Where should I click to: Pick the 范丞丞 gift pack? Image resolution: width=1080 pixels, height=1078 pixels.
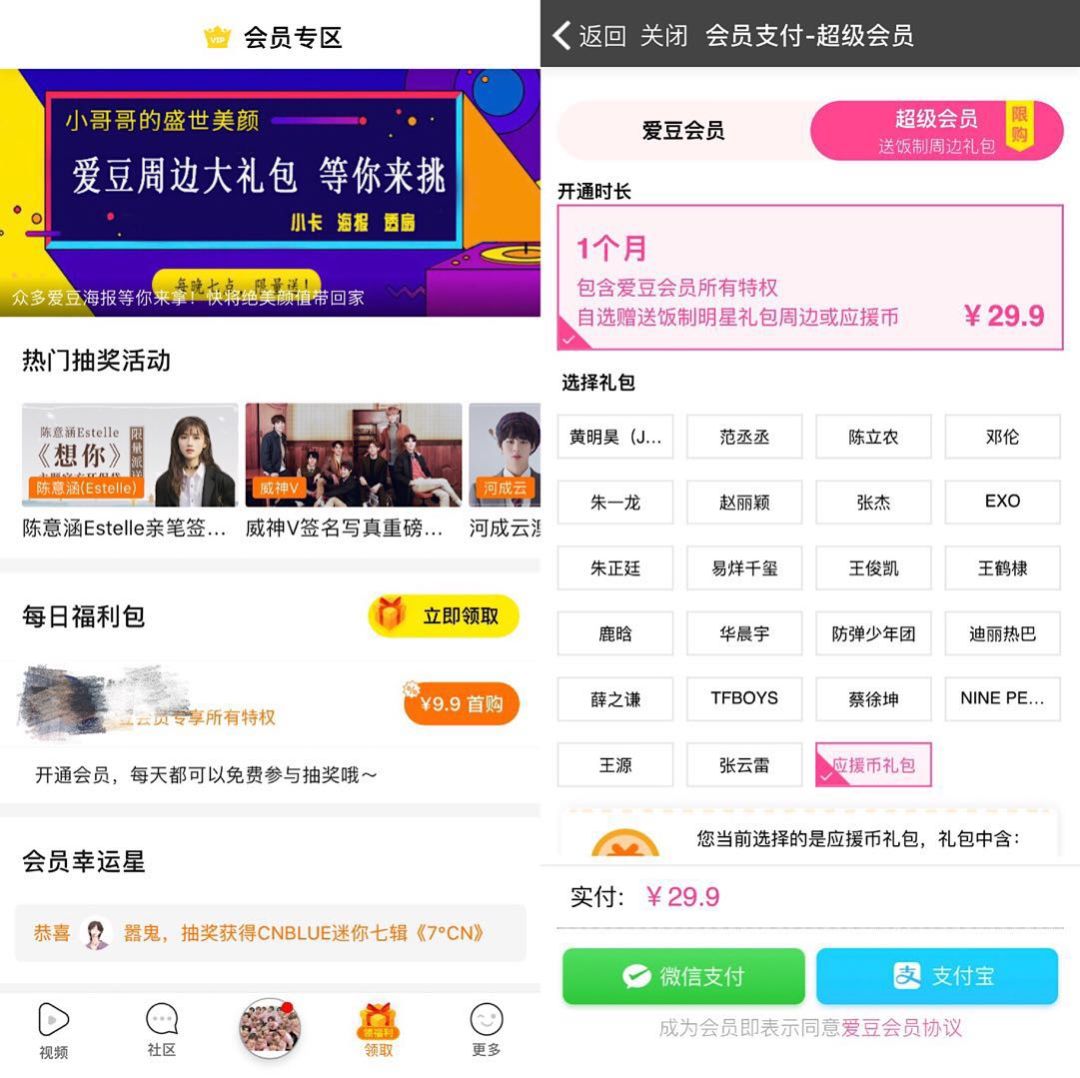744,437
